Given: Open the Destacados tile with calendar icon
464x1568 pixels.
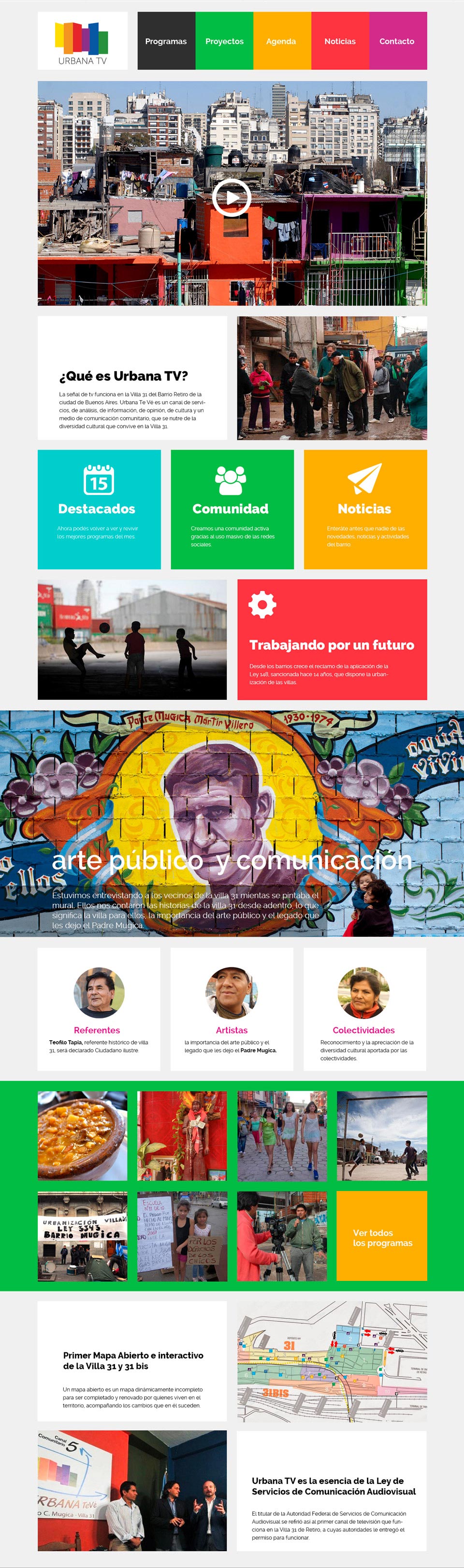Looking at the screenshot, I should tap(99, 509).
